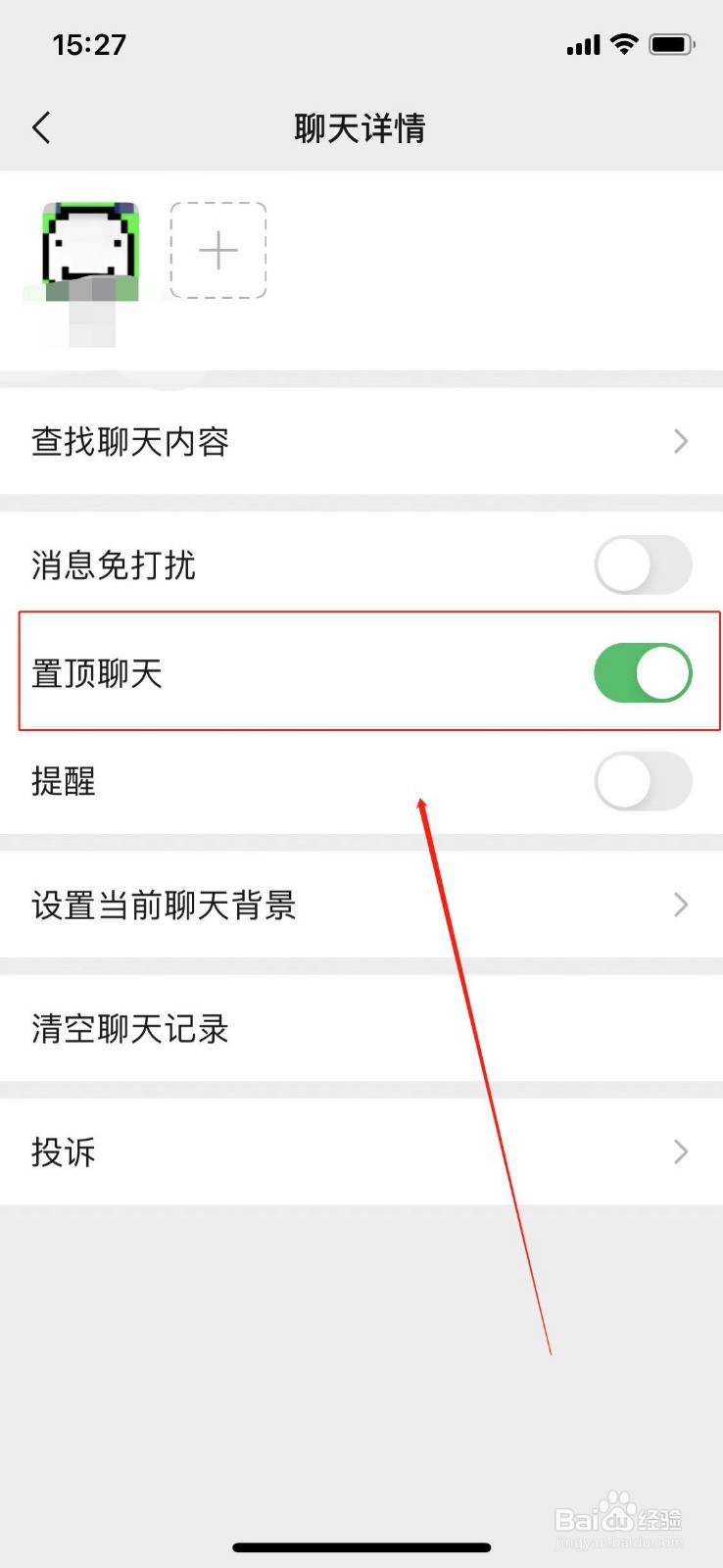
Task: Choose the 清空聊天记录 menu entry
Action: (x=130, y=1029)
